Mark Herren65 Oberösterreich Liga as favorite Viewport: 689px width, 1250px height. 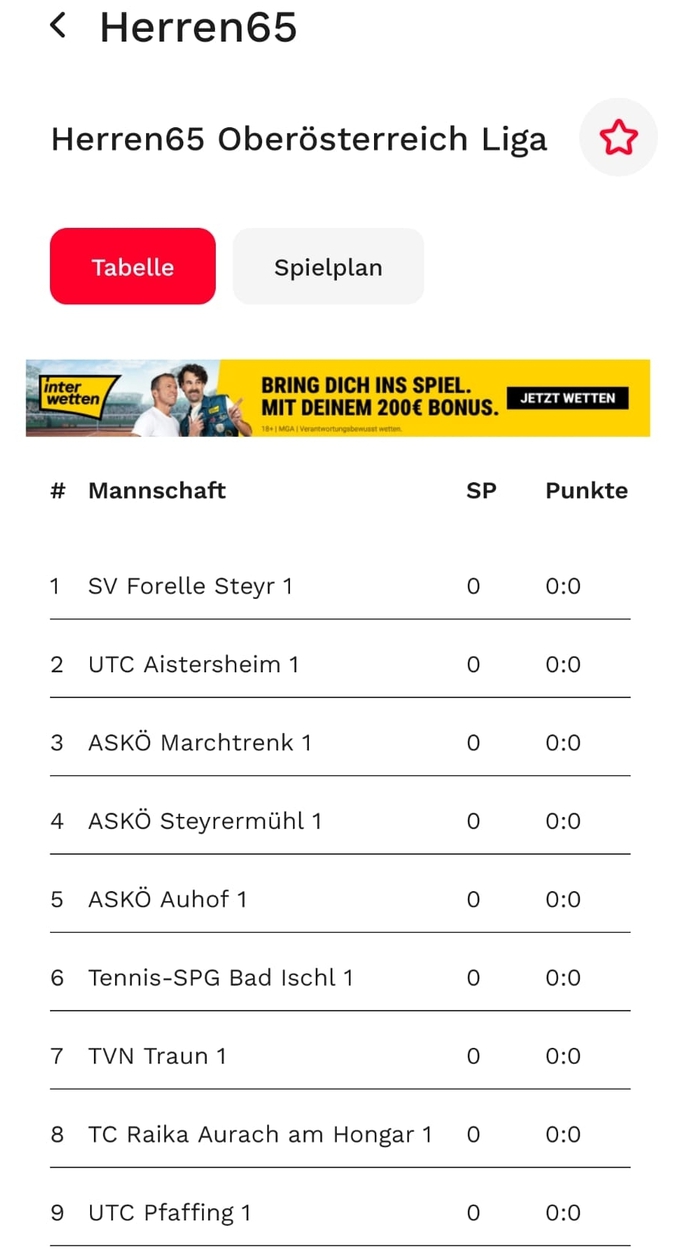click(x=618, y=138)
